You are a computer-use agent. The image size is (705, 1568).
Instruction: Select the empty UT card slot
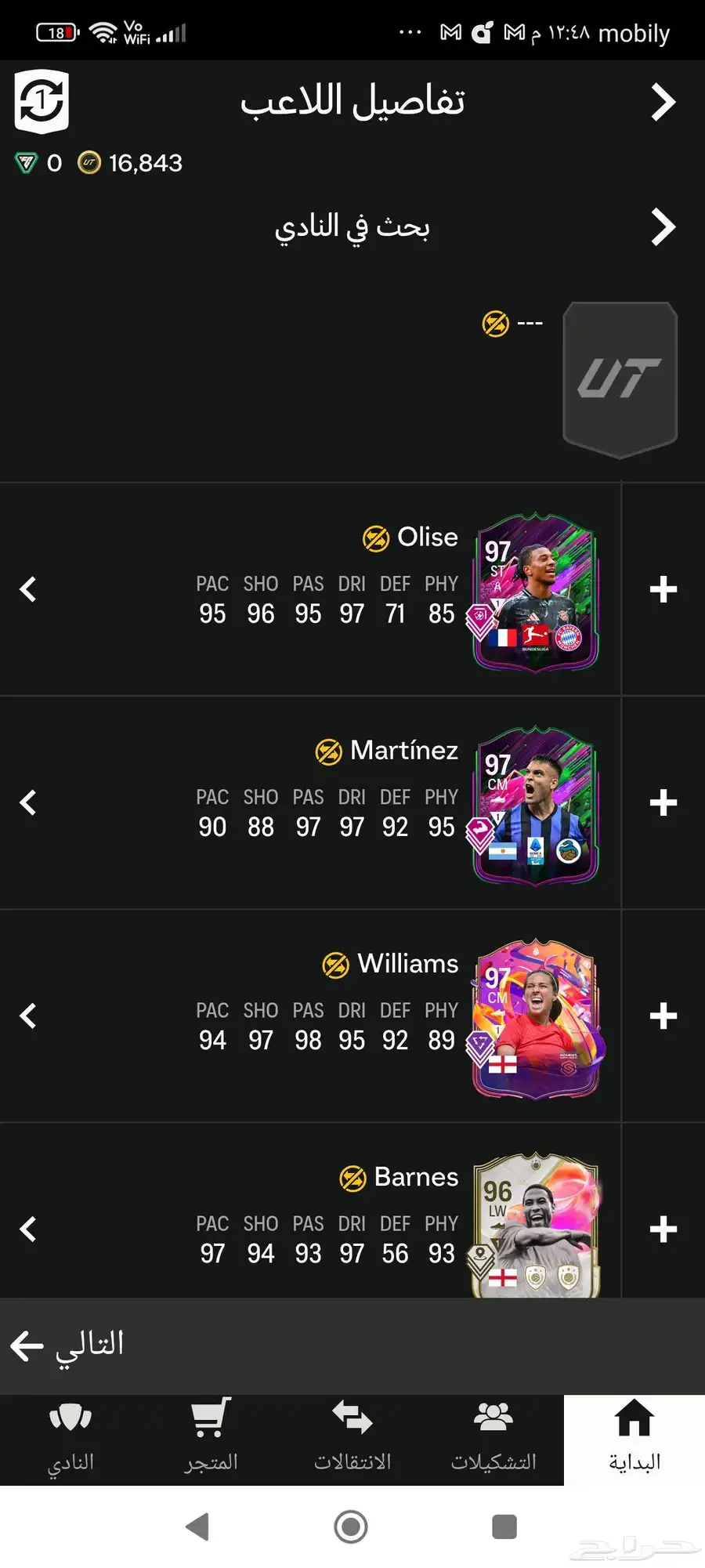tap(620, 379)
